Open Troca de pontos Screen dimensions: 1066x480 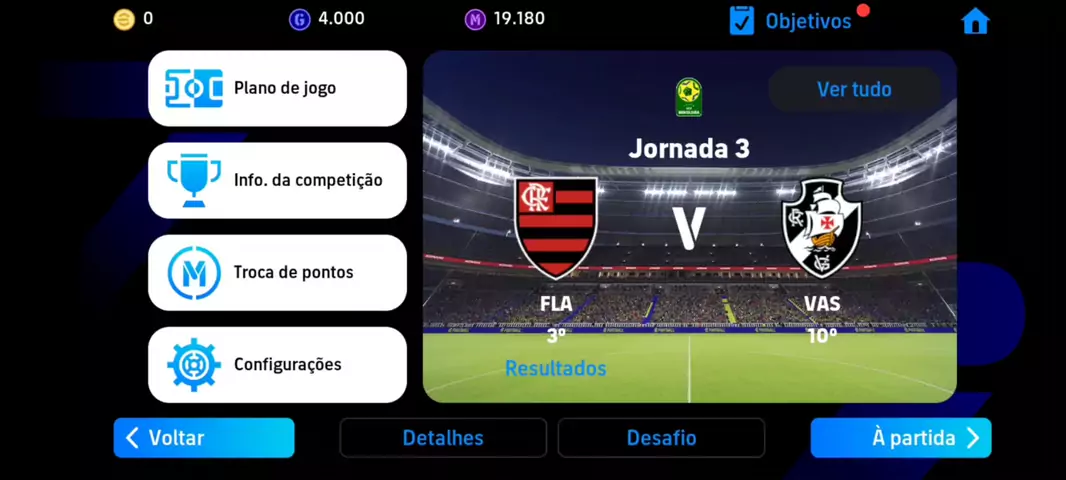click(x=277, y=272)
